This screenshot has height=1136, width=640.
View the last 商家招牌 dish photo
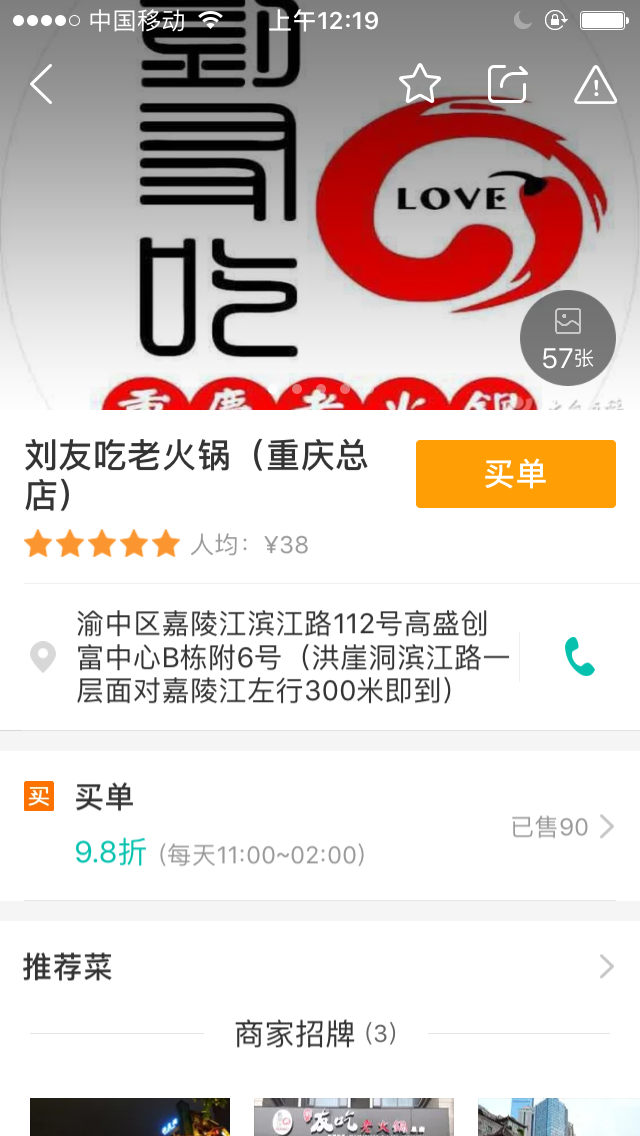tap(559, 1116)
